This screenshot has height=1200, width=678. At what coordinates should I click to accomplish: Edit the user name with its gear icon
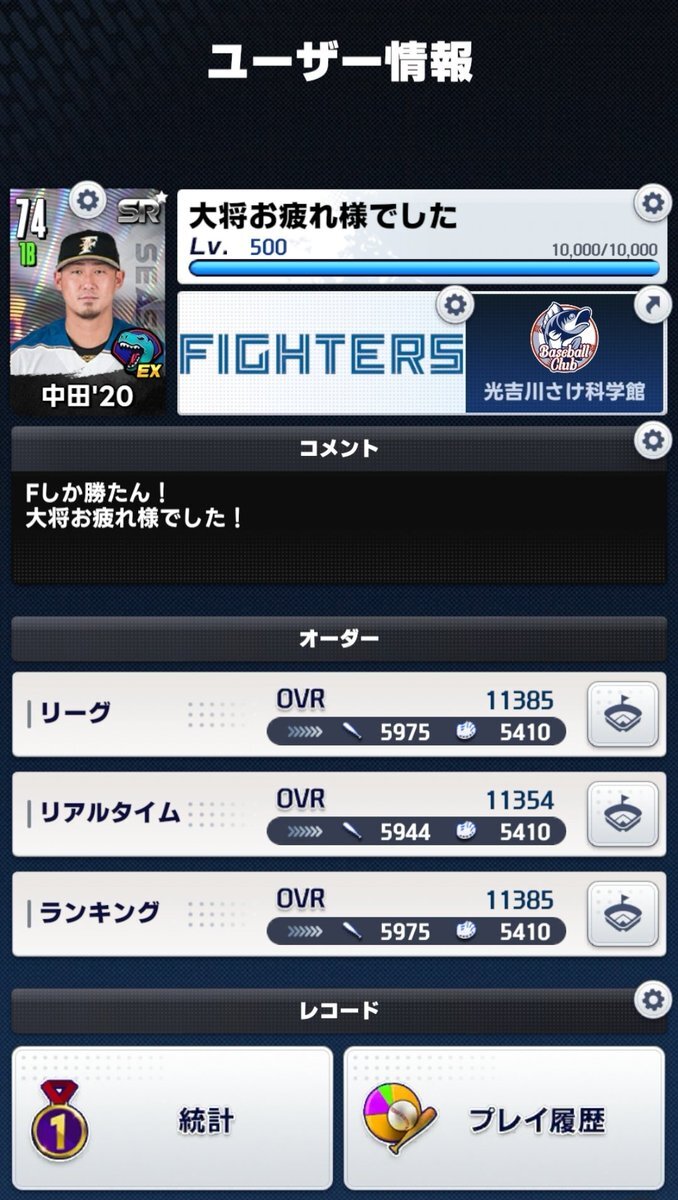[652, 204]
